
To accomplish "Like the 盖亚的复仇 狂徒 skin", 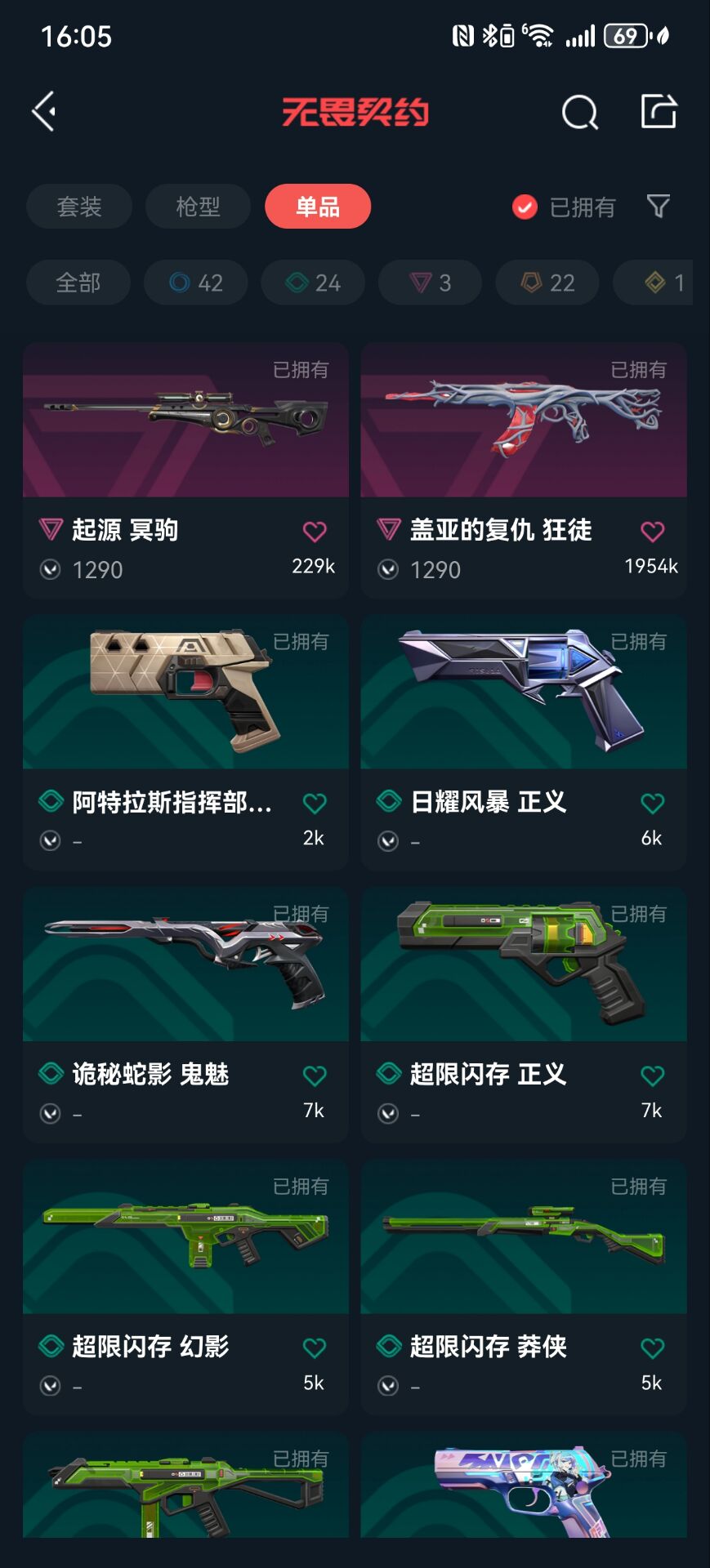I will (652, 532).
